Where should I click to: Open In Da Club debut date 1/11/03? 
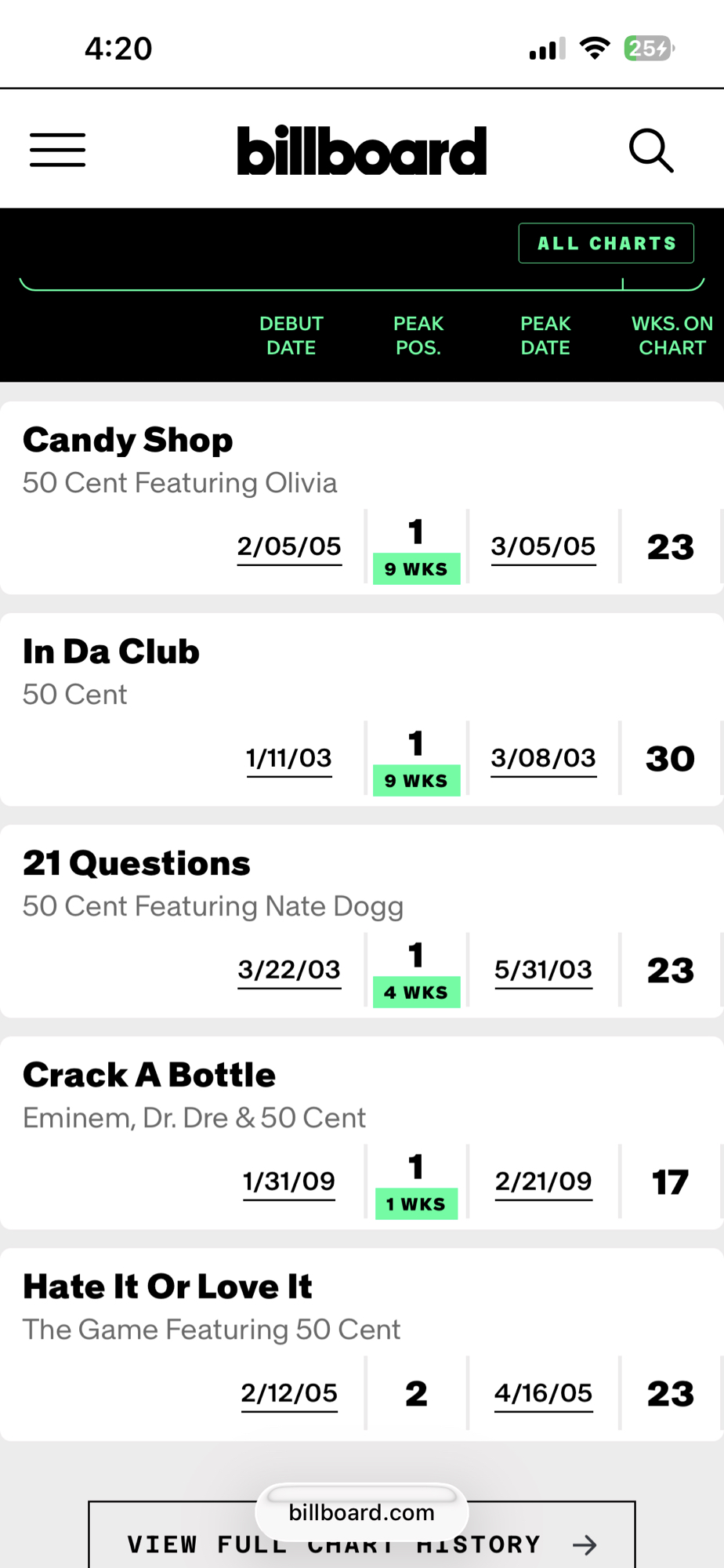pyautogui.click(x=289, y=758)
